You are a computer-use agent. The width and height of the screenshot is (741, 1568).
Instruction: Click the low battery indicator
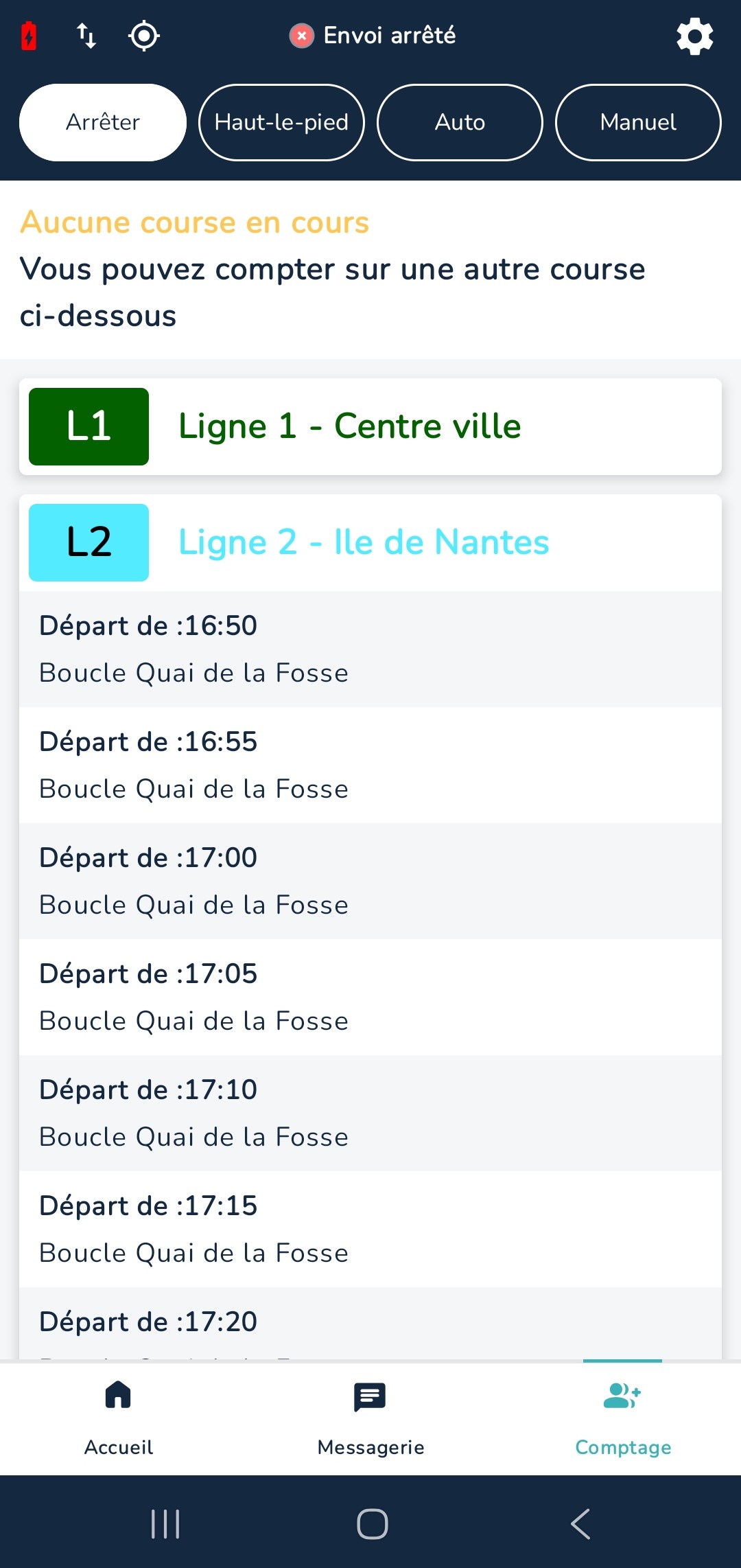[x=29, y=36]
